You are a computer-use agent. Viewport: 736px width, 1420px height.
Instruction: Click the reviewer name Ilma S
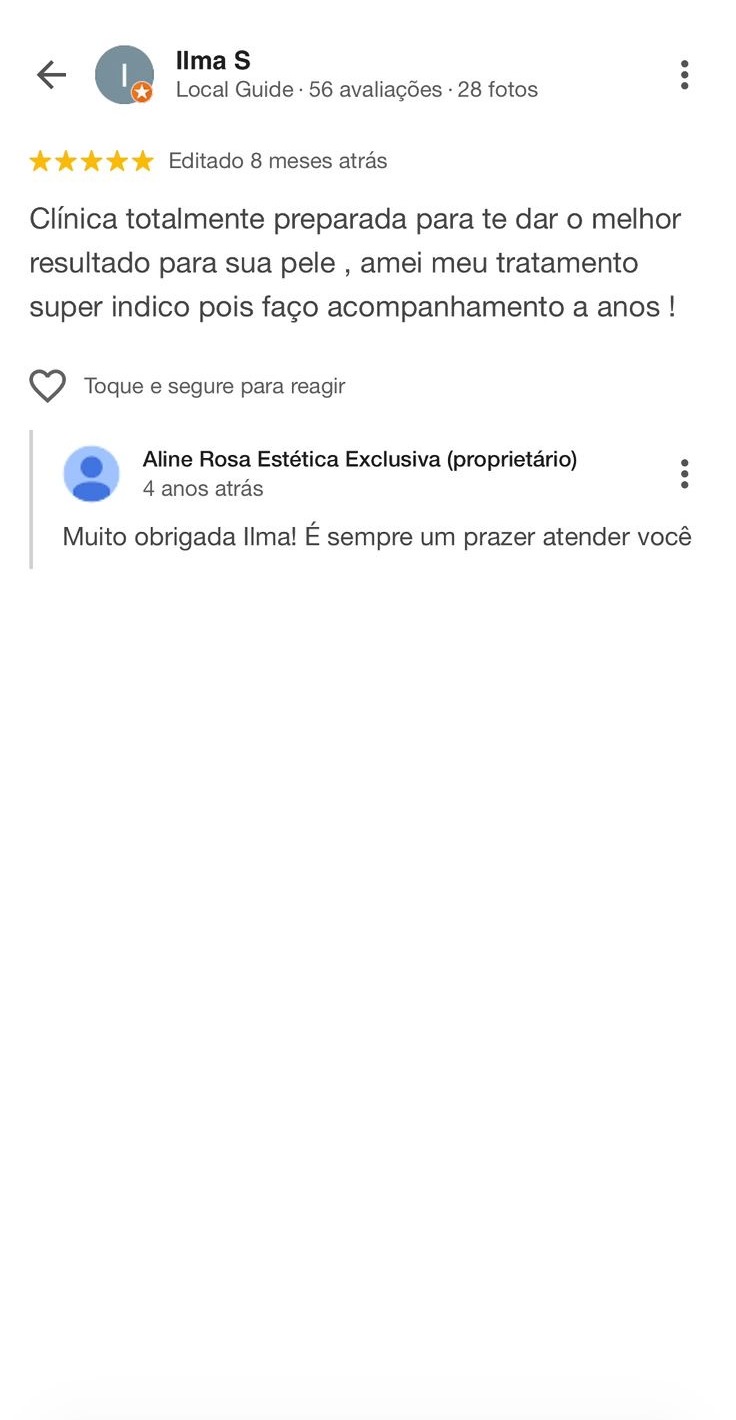[x=212, y=60]
